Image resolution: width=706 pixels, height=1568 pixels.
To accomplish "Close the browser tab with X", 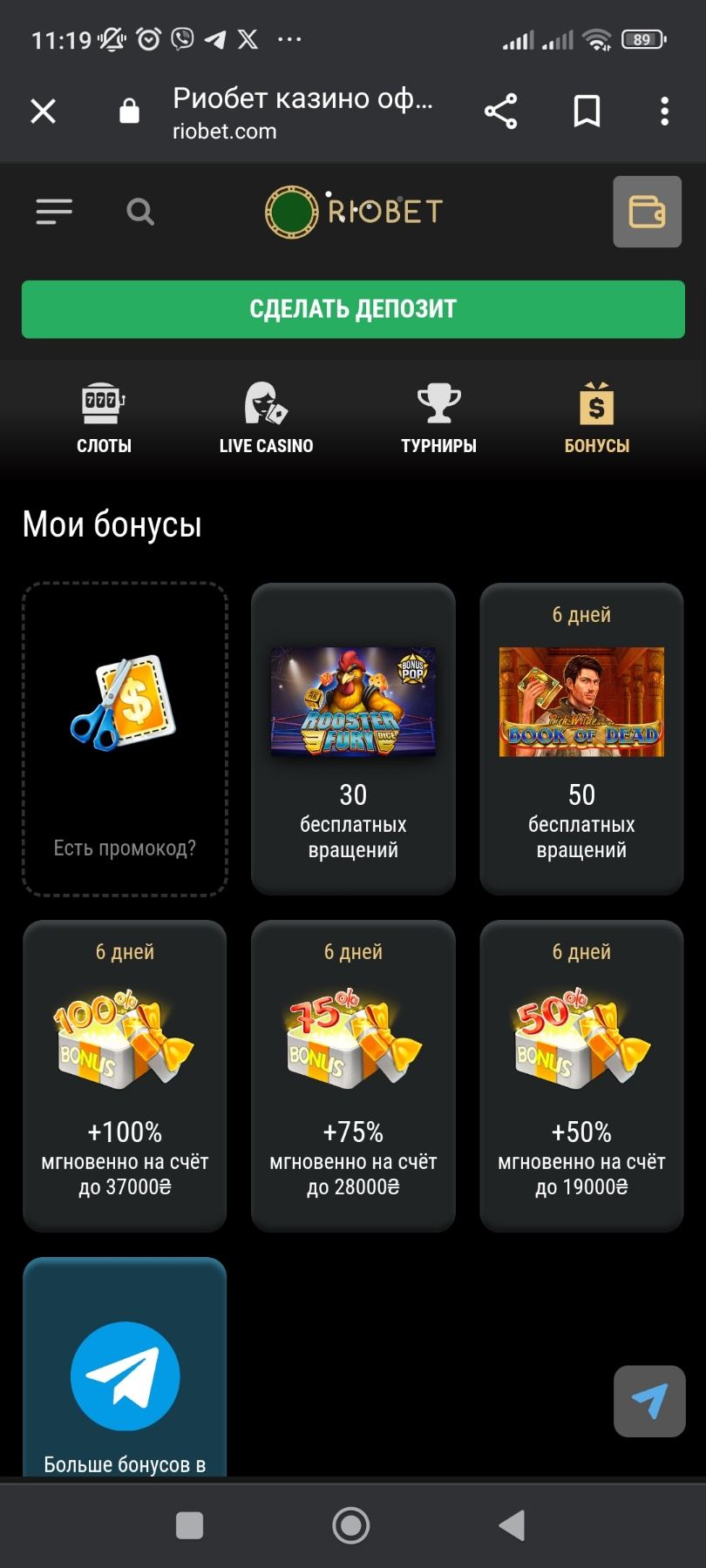I will [43, 112].
